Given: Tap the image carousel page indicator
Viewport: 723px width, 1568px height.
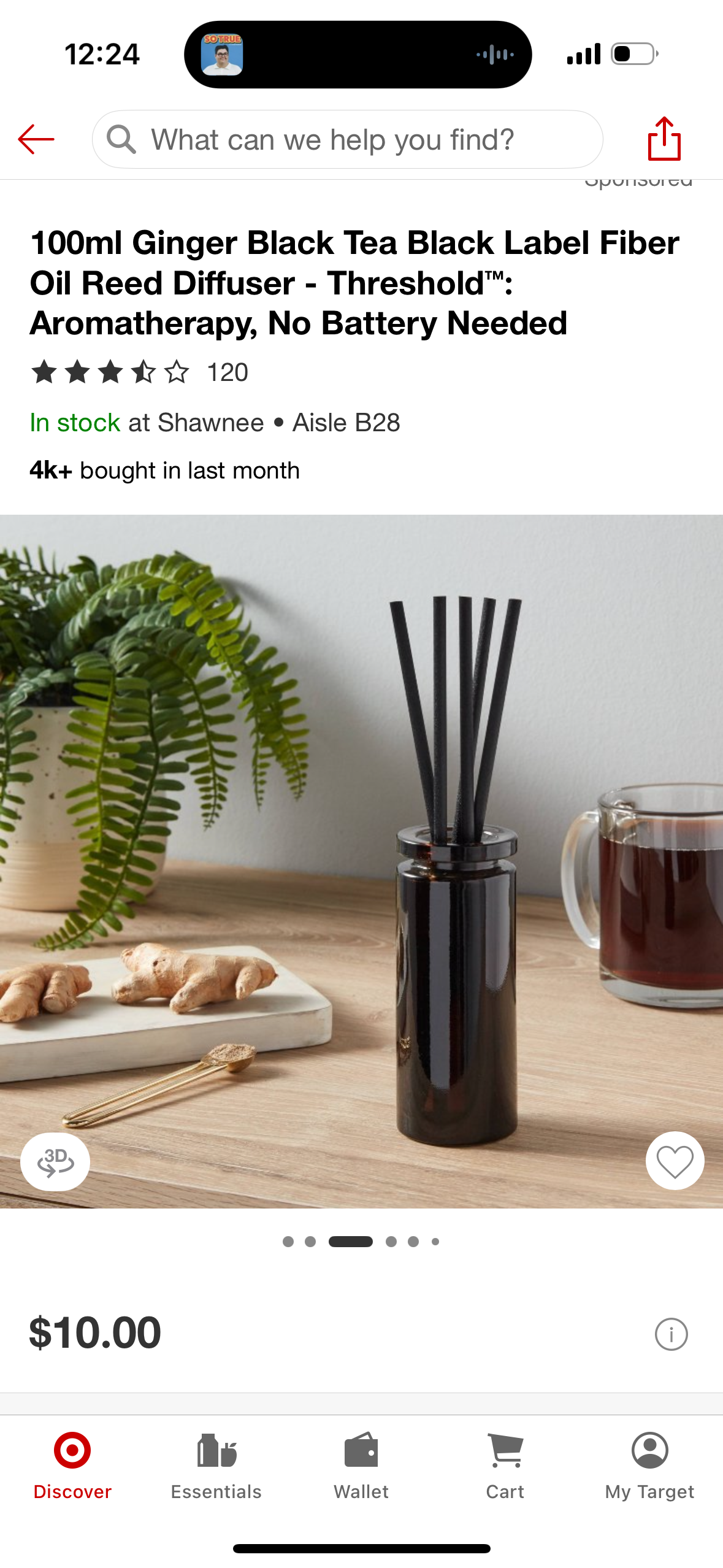Looking at the screenshot, I should (x=361, y=1241).
